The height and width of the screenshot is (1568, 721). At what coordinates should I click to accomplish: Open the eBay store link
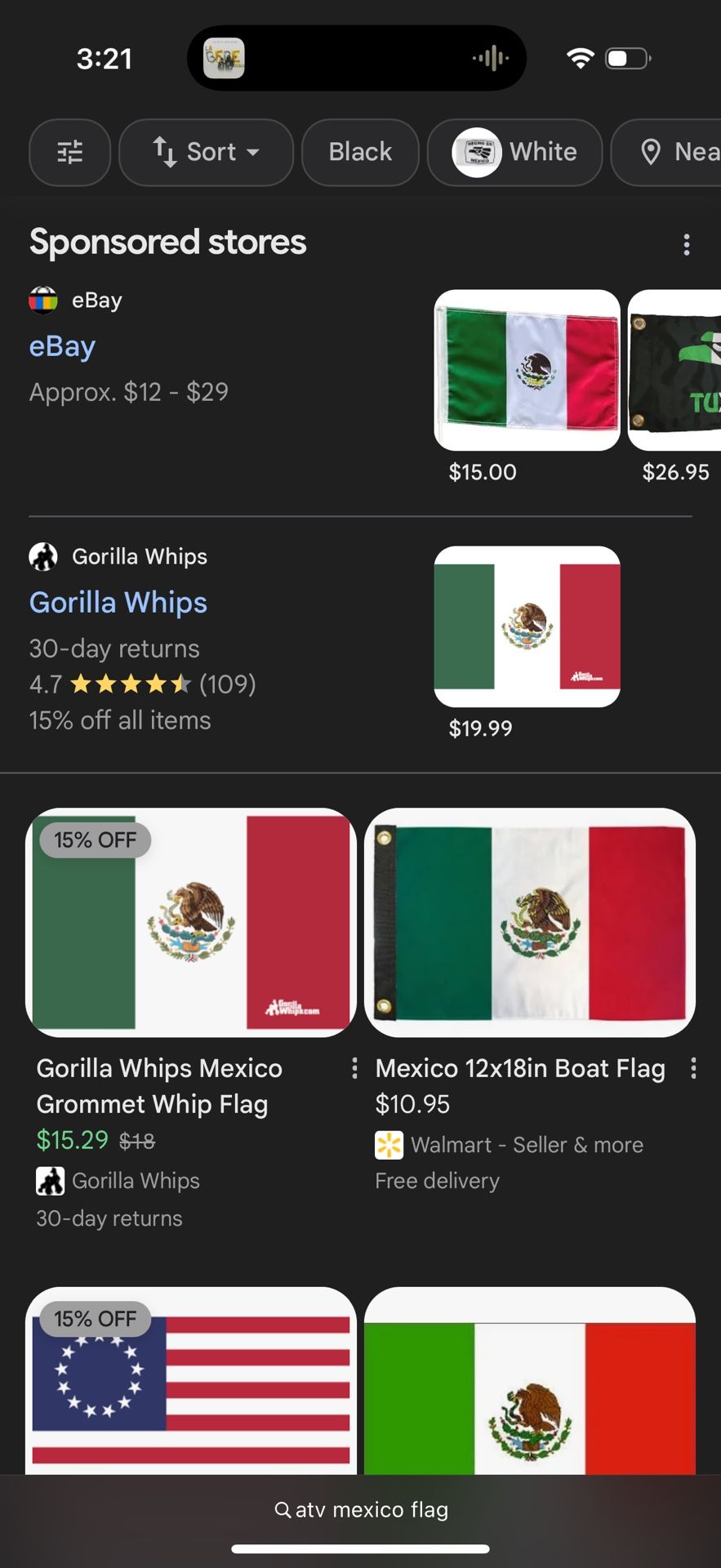pos(62,346)
